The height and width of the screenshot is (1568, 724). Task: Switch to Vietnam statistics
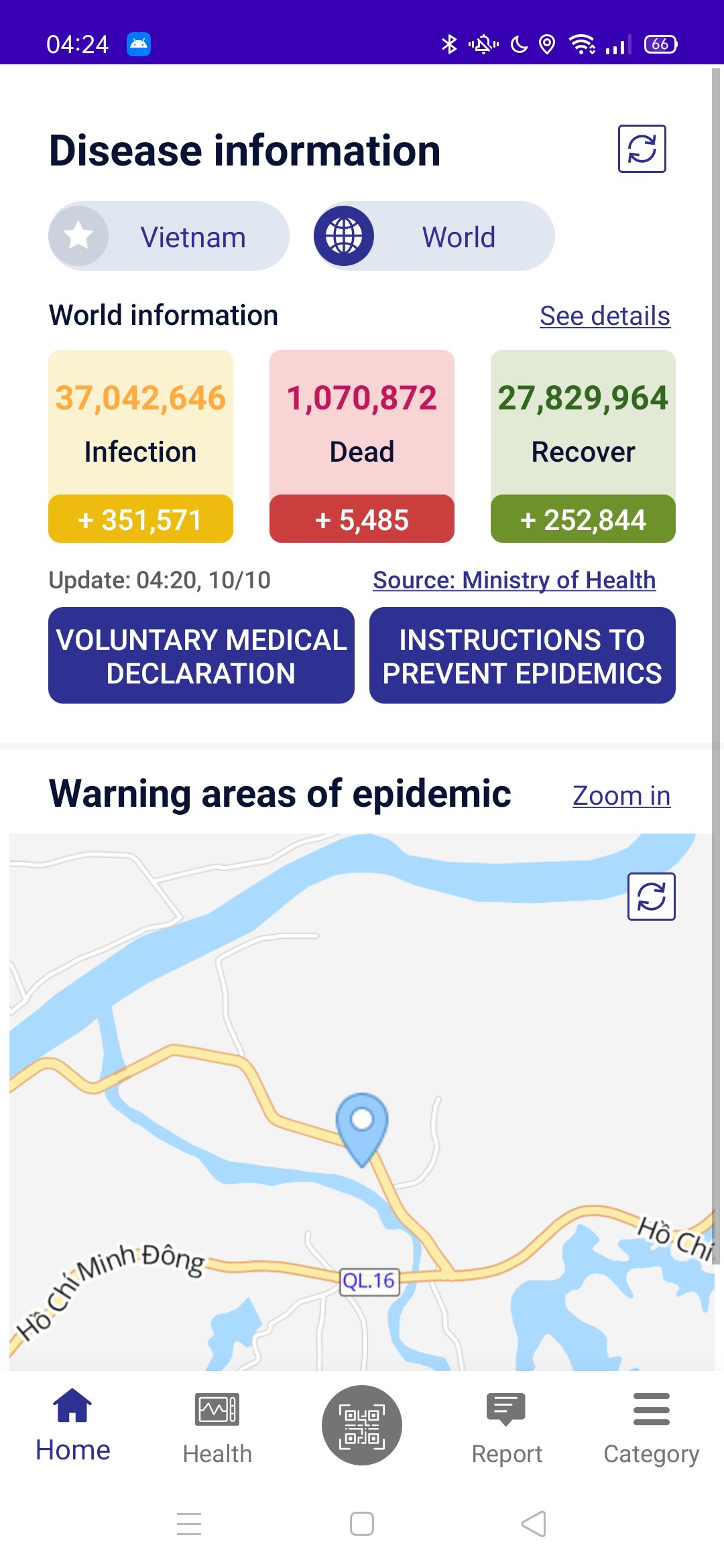coord(169,237)
